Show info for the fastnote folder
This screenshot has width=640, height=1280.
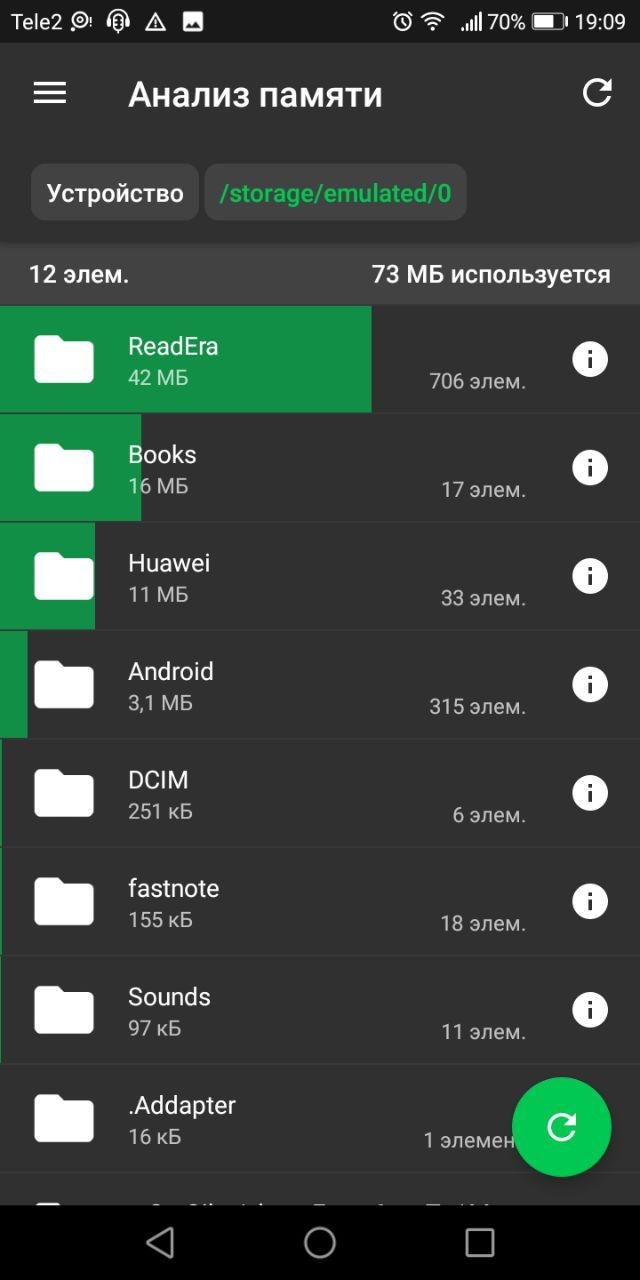[590, 901]
